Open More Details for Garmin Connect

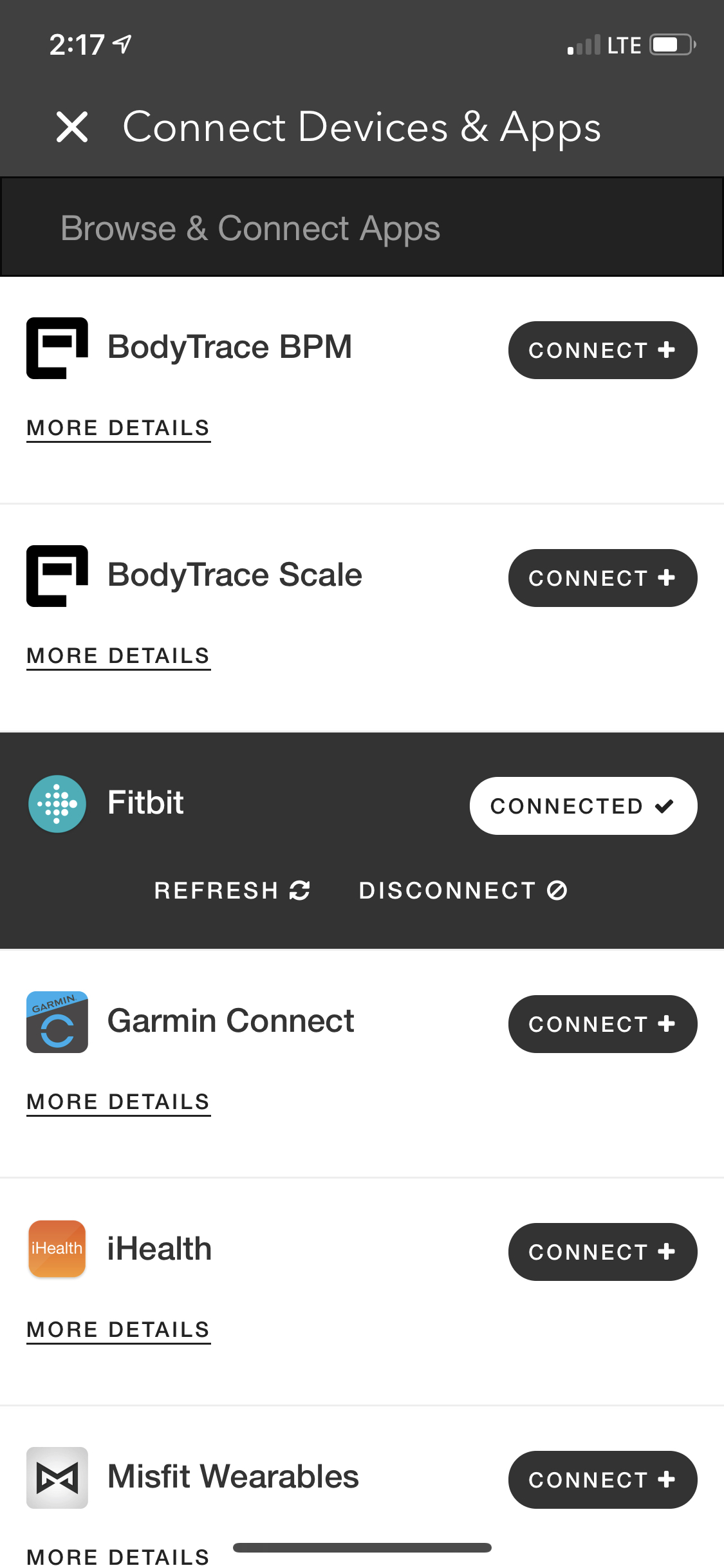point(118,1103)
